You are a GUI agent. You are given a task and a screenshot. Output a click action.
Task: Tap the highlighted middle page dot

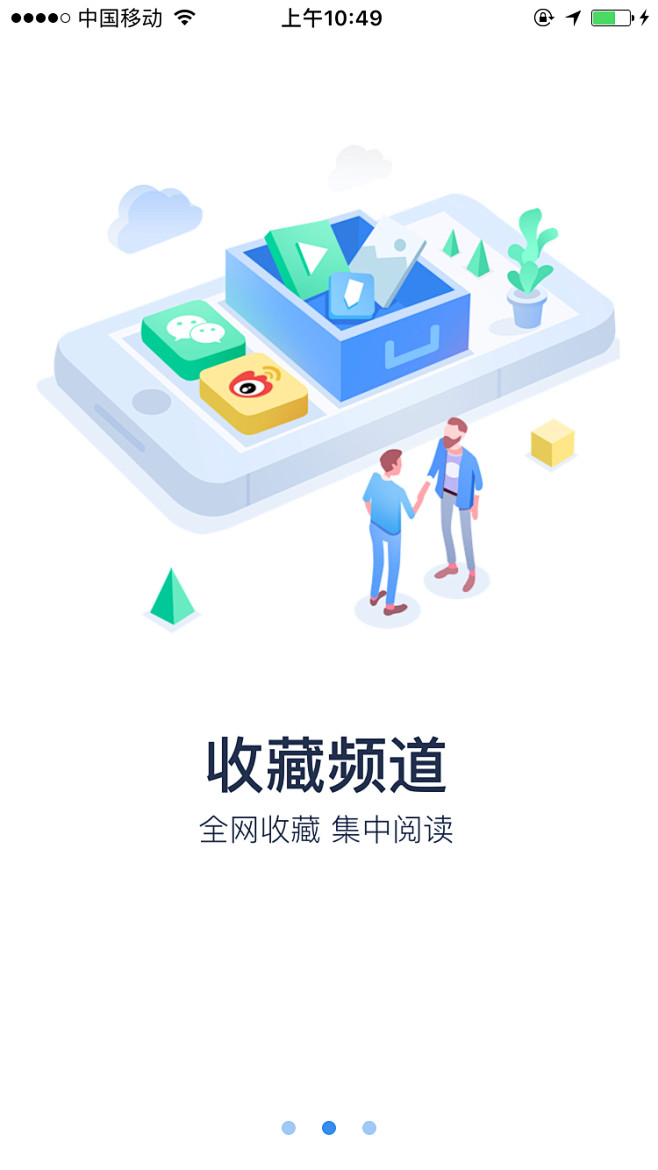point(329,1127)
